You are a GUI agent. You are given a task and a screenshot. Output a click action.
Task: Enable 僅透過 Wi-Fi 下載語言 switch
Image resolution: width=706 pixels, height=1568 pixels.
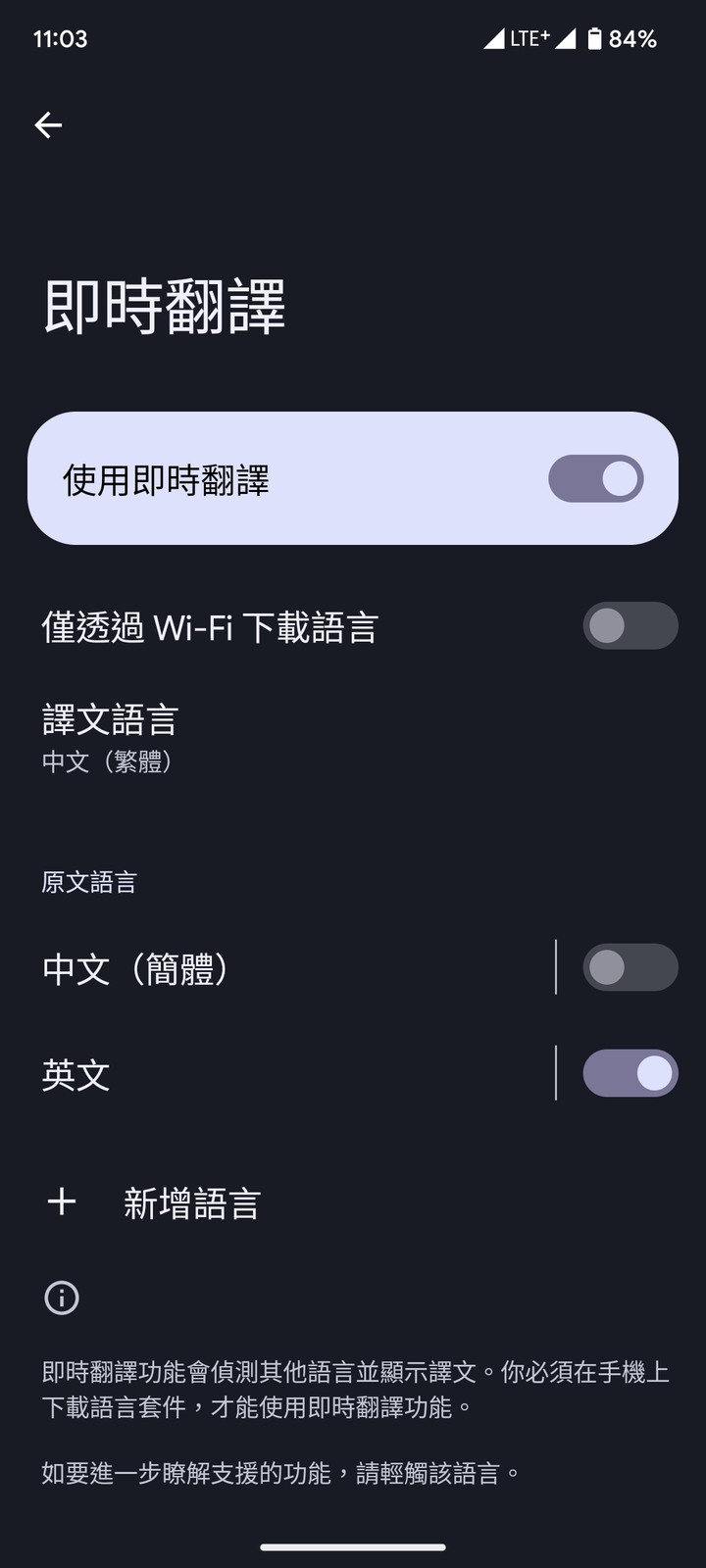630,625
